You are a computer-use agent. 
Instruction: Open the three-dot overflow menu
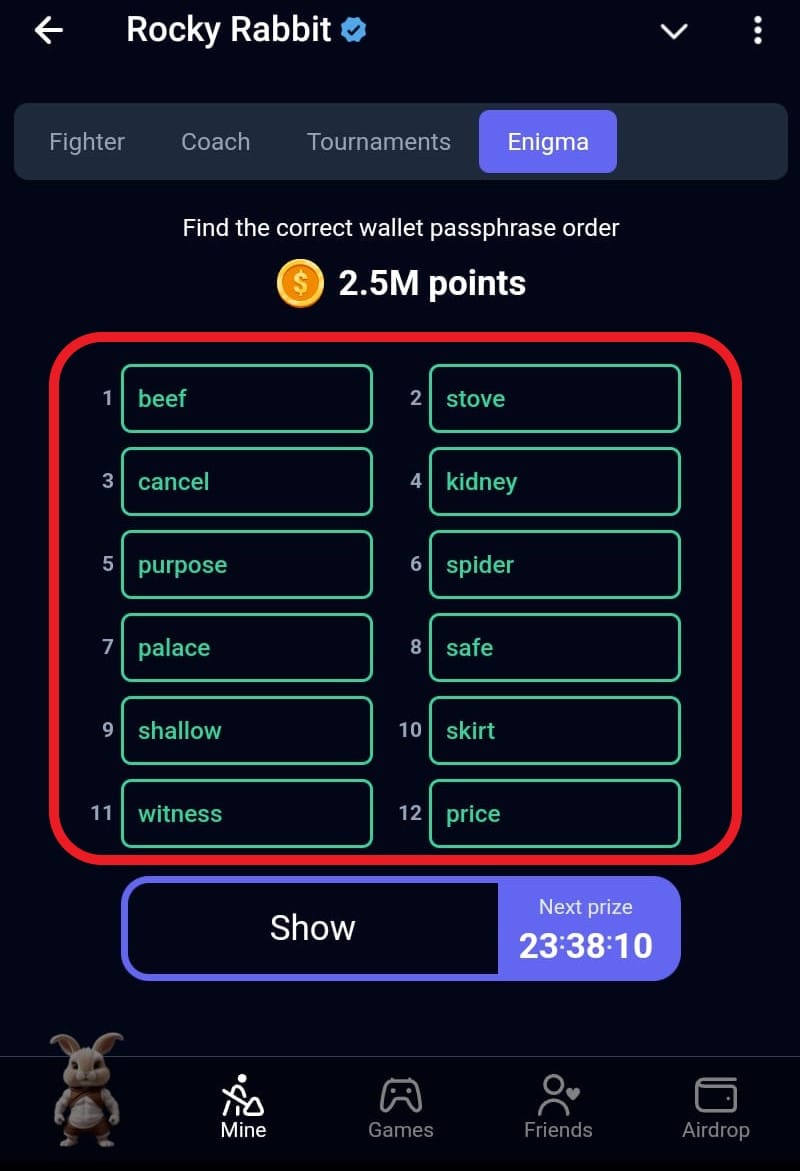[757, 31]
